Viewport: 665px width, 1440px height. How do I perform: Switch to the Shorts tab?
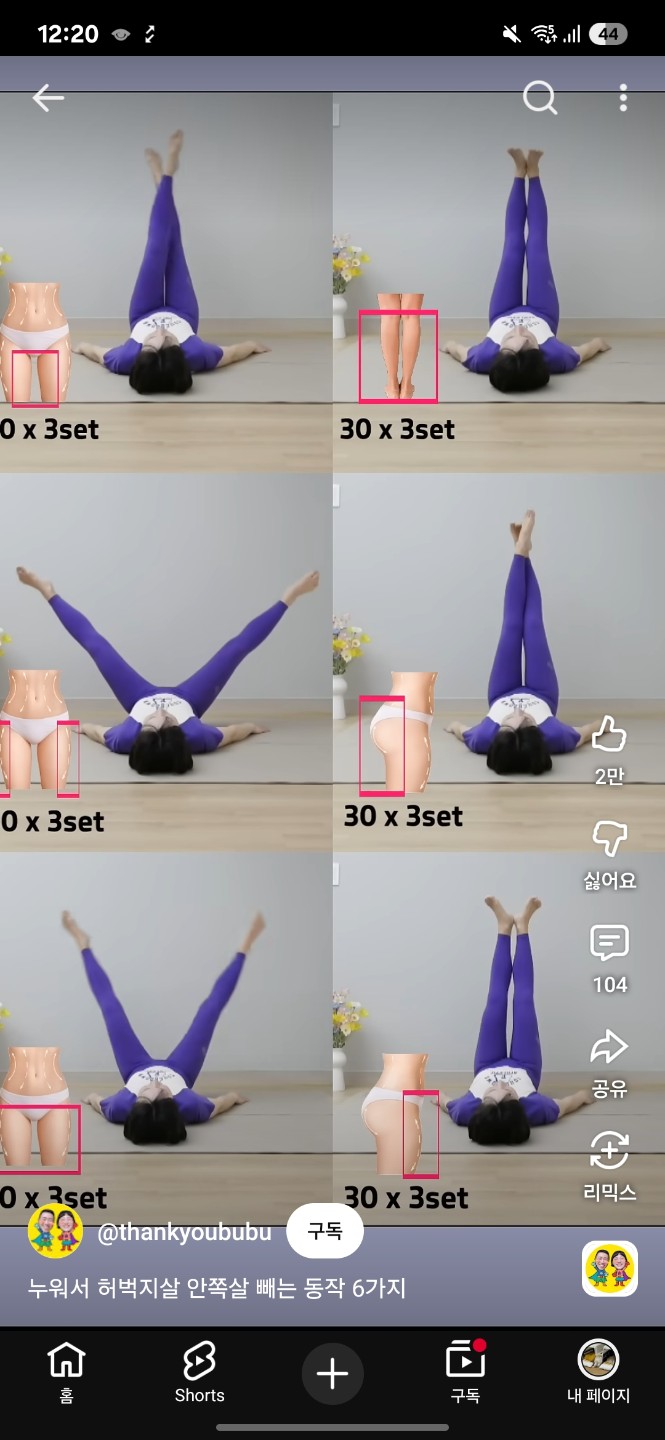(199, 1372)
